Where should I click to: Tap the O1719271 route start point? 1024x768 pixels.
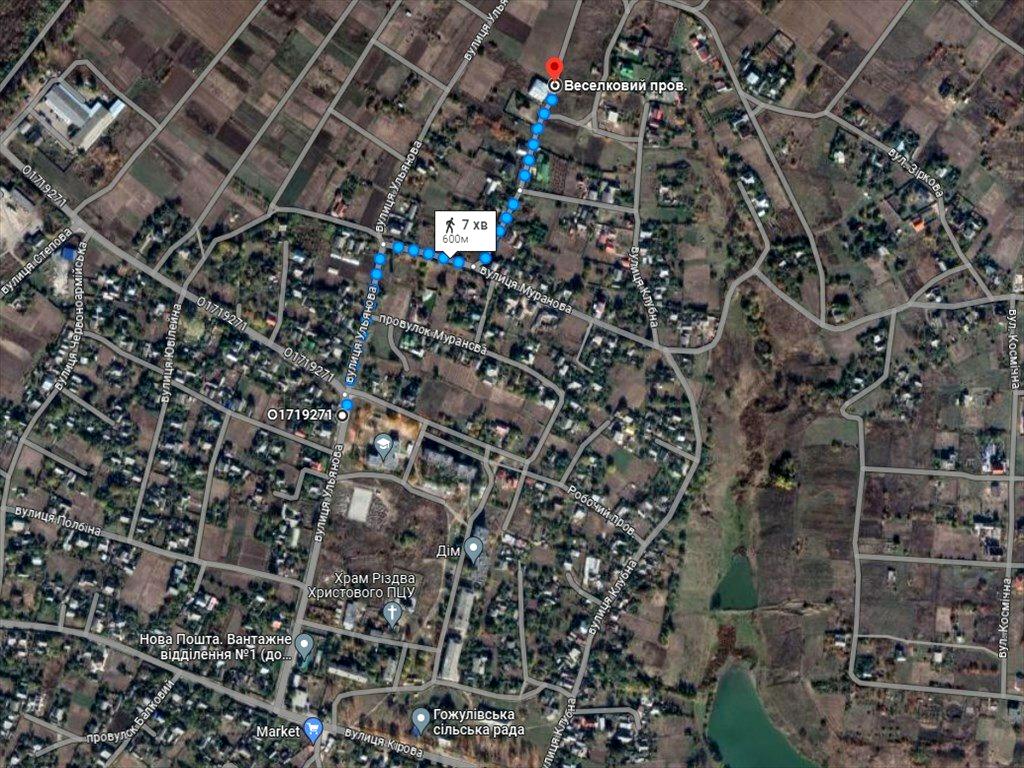click(344, 414)
